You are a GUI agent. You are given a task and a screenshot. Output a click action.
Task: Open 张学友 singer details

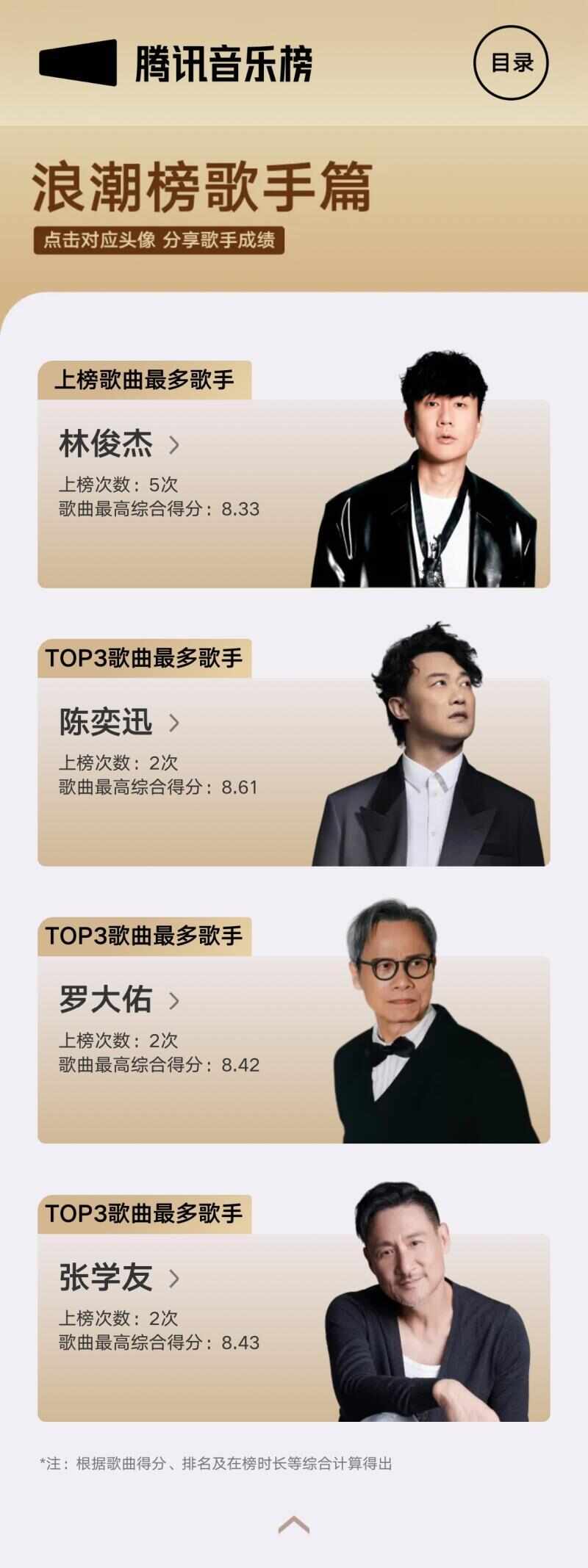[x=119, y=1278]
